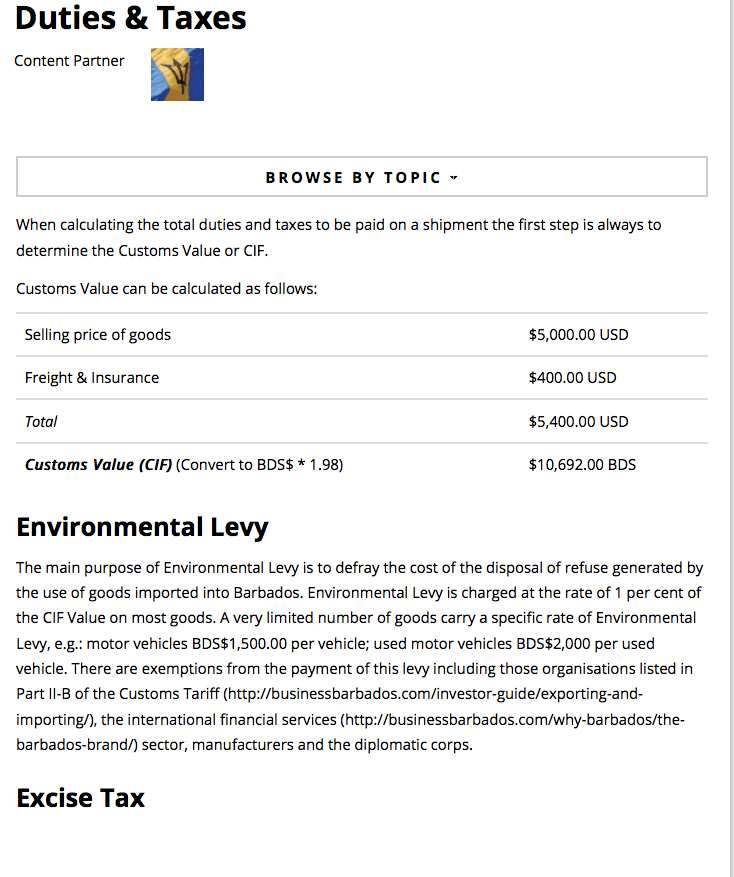Expand the Browse By Topic dropdown
Image resolution: width=734 pixels, height=877 pixels.
click(361, 177)
